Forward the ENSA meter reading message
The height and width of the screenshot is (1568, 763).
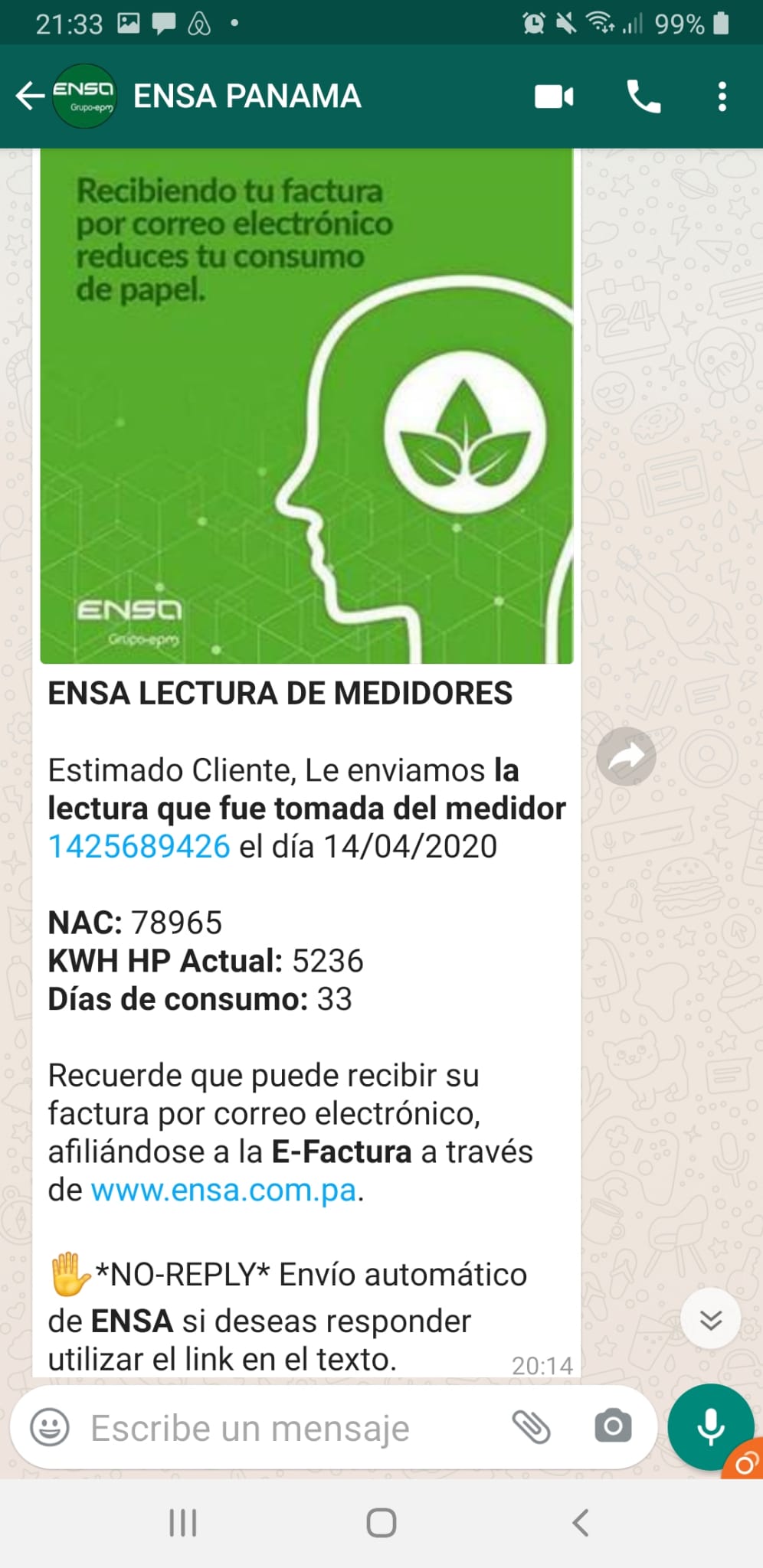(x=626, y=757)
